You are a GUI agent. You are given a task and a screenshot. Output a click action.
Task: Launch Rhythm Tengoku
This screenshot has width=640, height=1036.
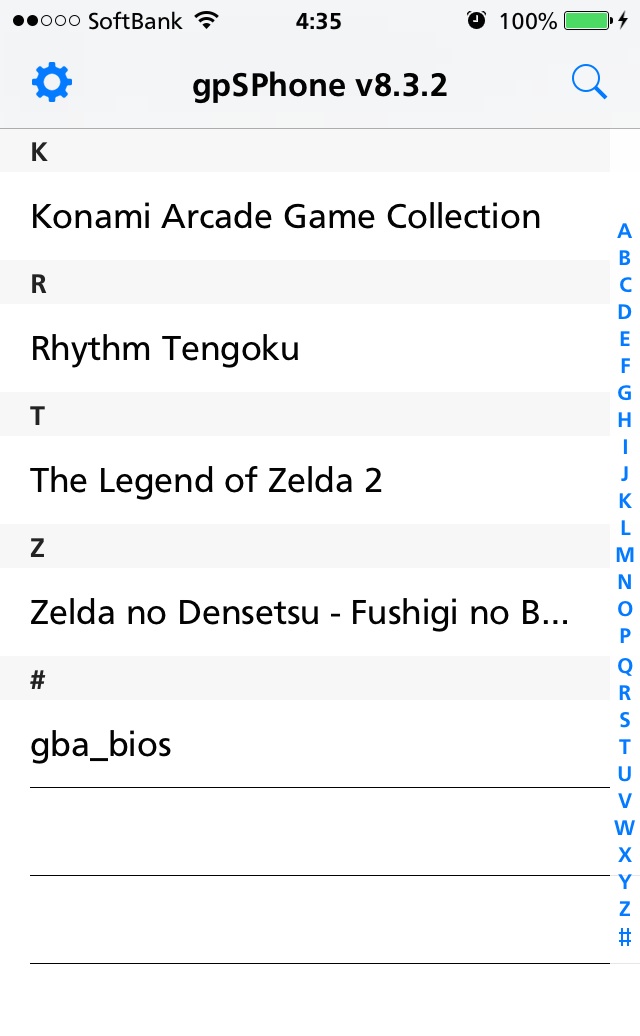(x=304, y=348)
